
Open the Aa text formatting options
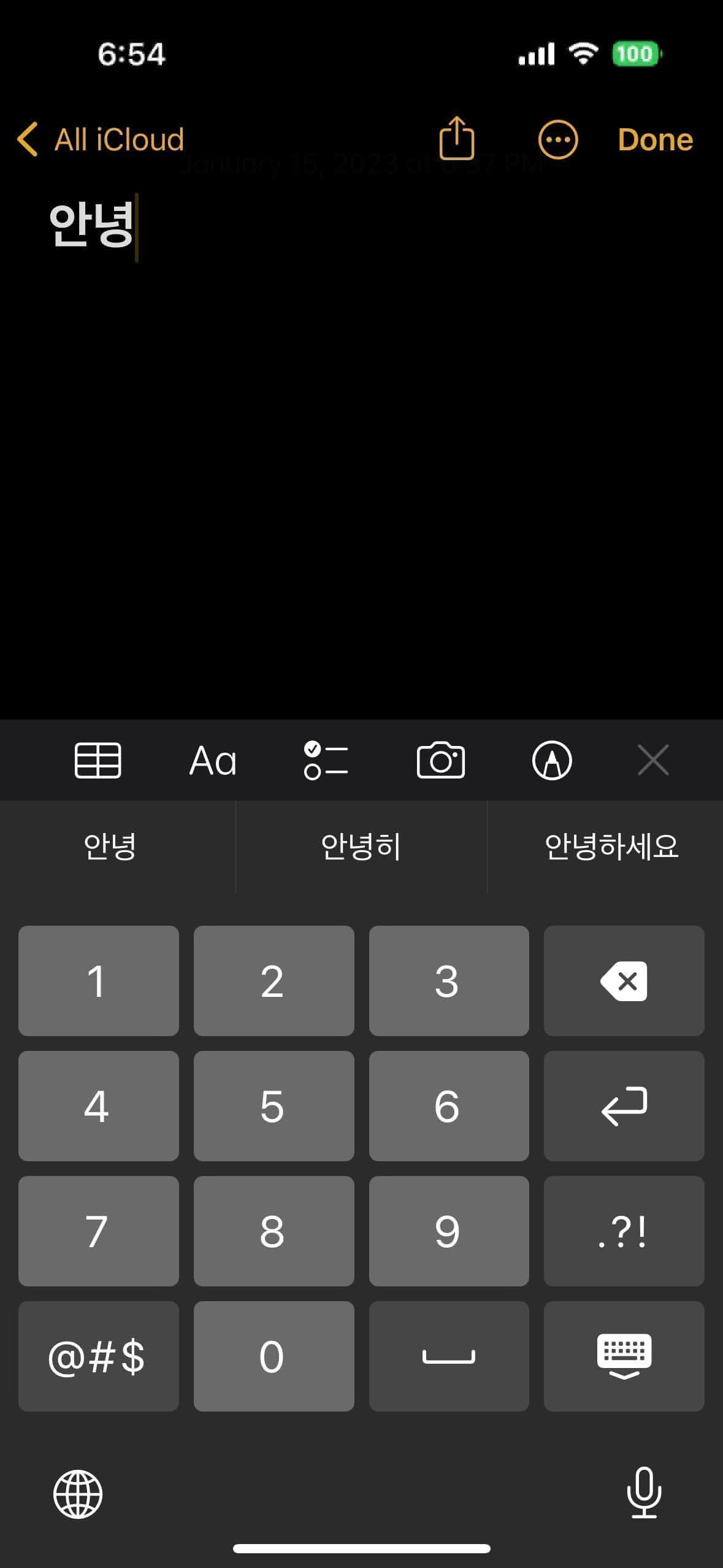(213, 761)
